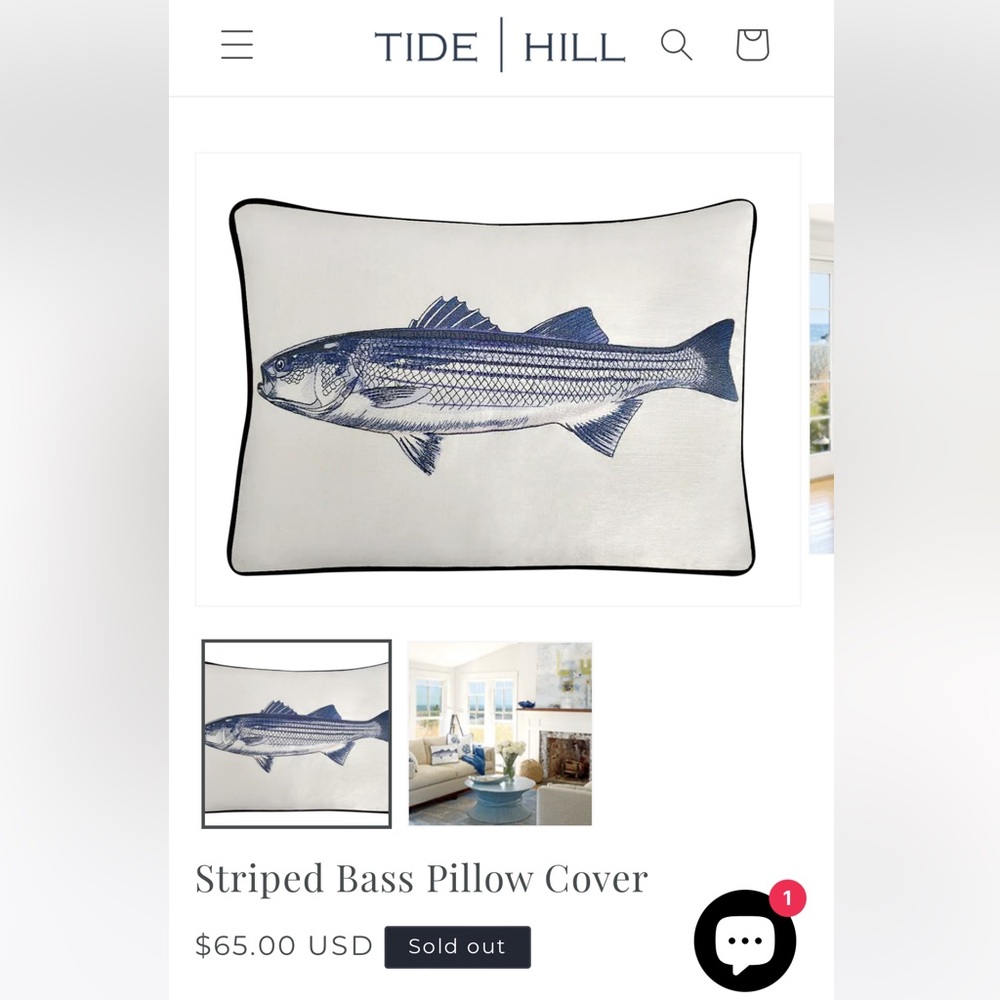1000x1000 pixels.
Task: Open the hamburger menu
Action: 237,45
